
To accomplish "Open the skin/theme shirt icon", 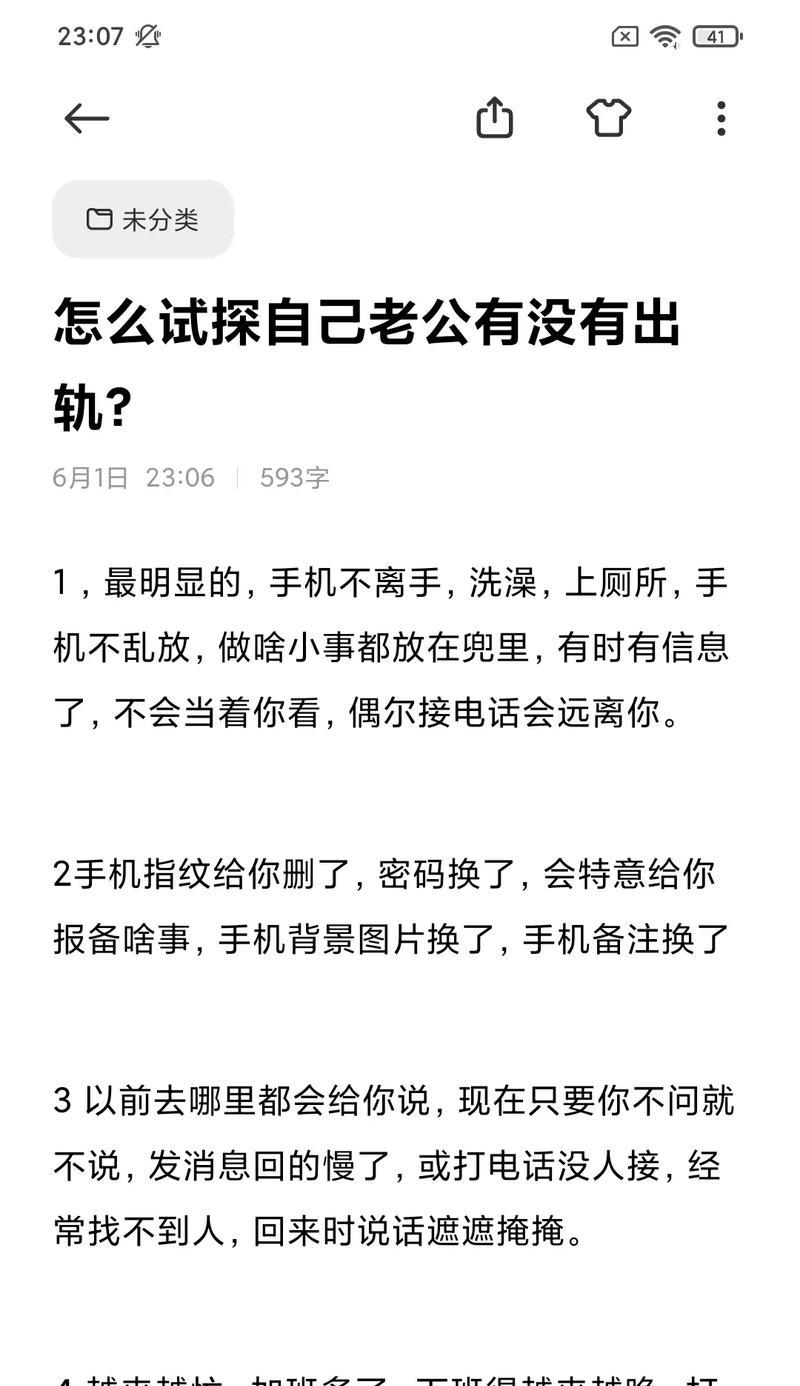I will click(x=608, y=118).
